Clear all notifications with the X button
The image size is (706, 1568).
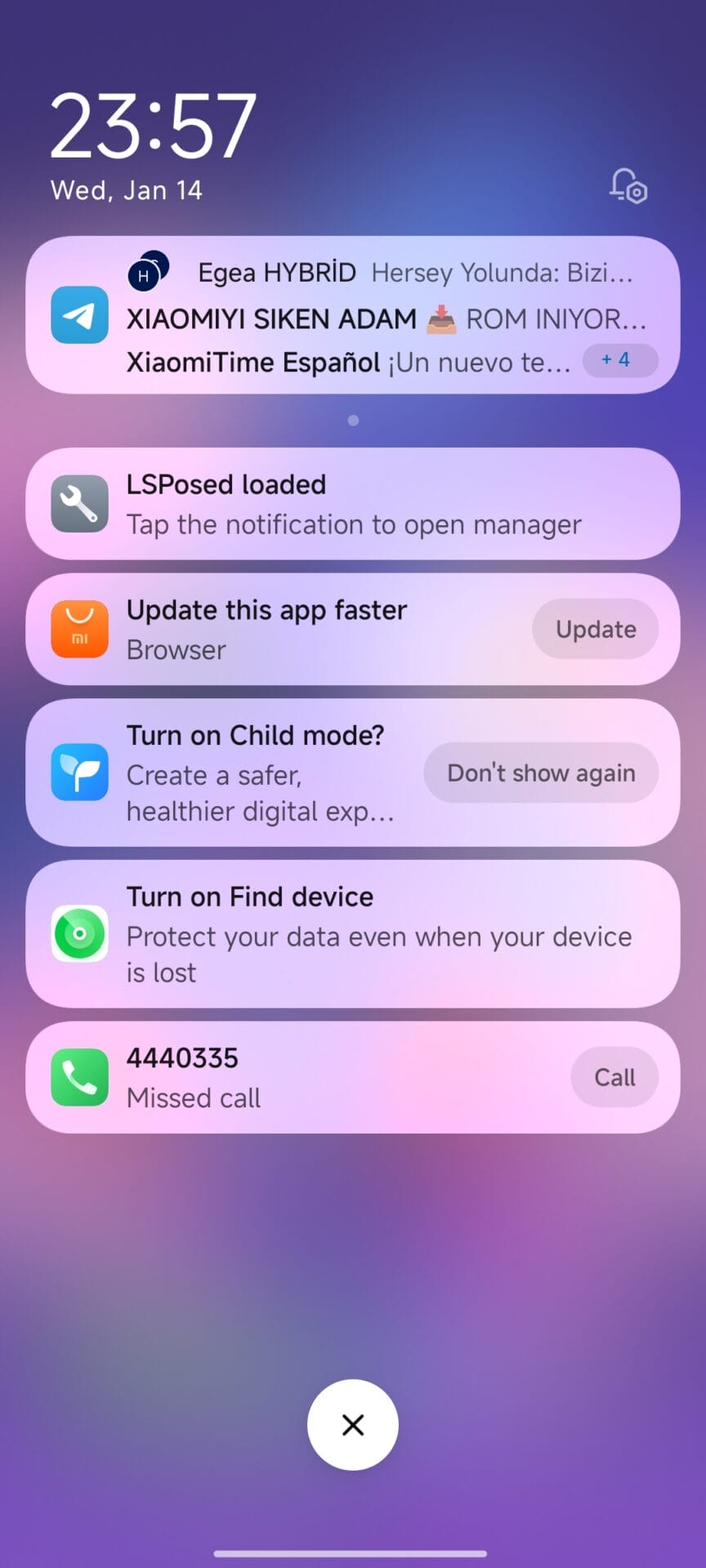tap(353, 1425)
